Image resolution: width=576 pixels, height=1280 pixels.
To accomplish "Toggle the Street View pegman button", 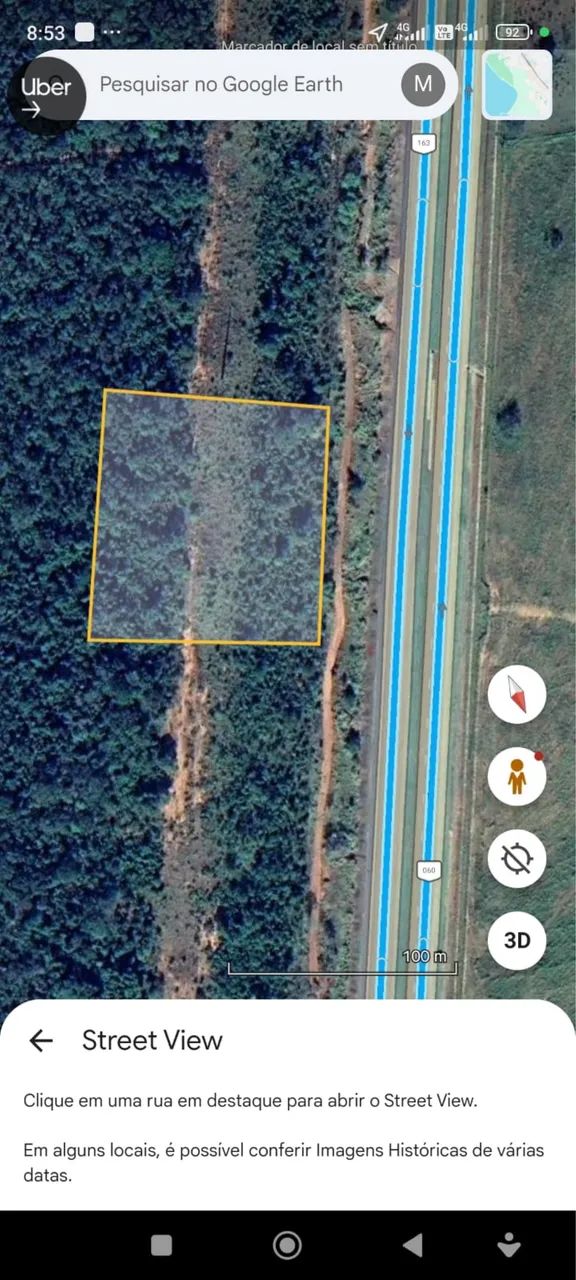I will point(517,776).
